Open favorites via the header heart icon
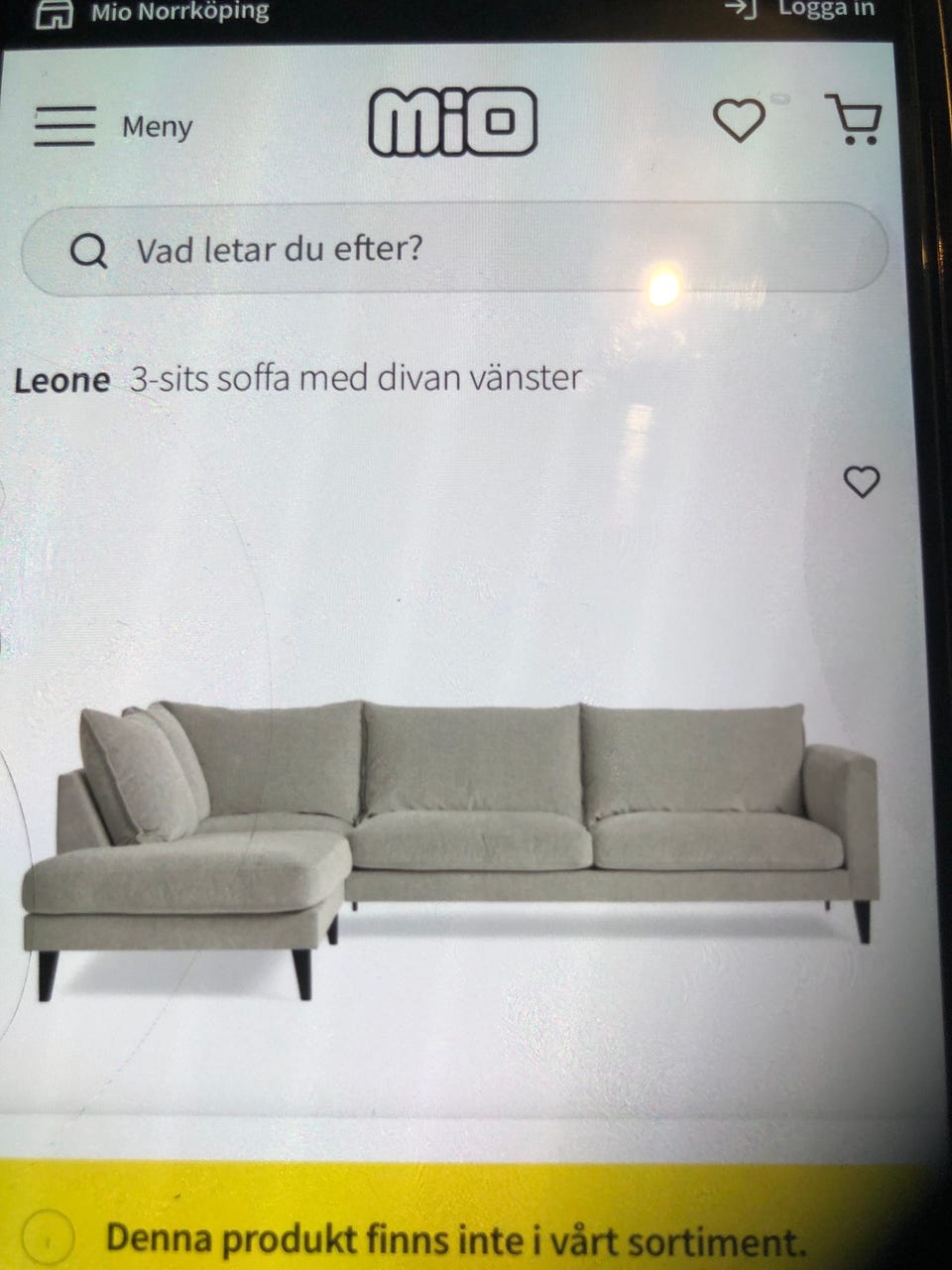The height and width of the screenshot is (1270, 952). pyautogui.click(x=740, y=119)
